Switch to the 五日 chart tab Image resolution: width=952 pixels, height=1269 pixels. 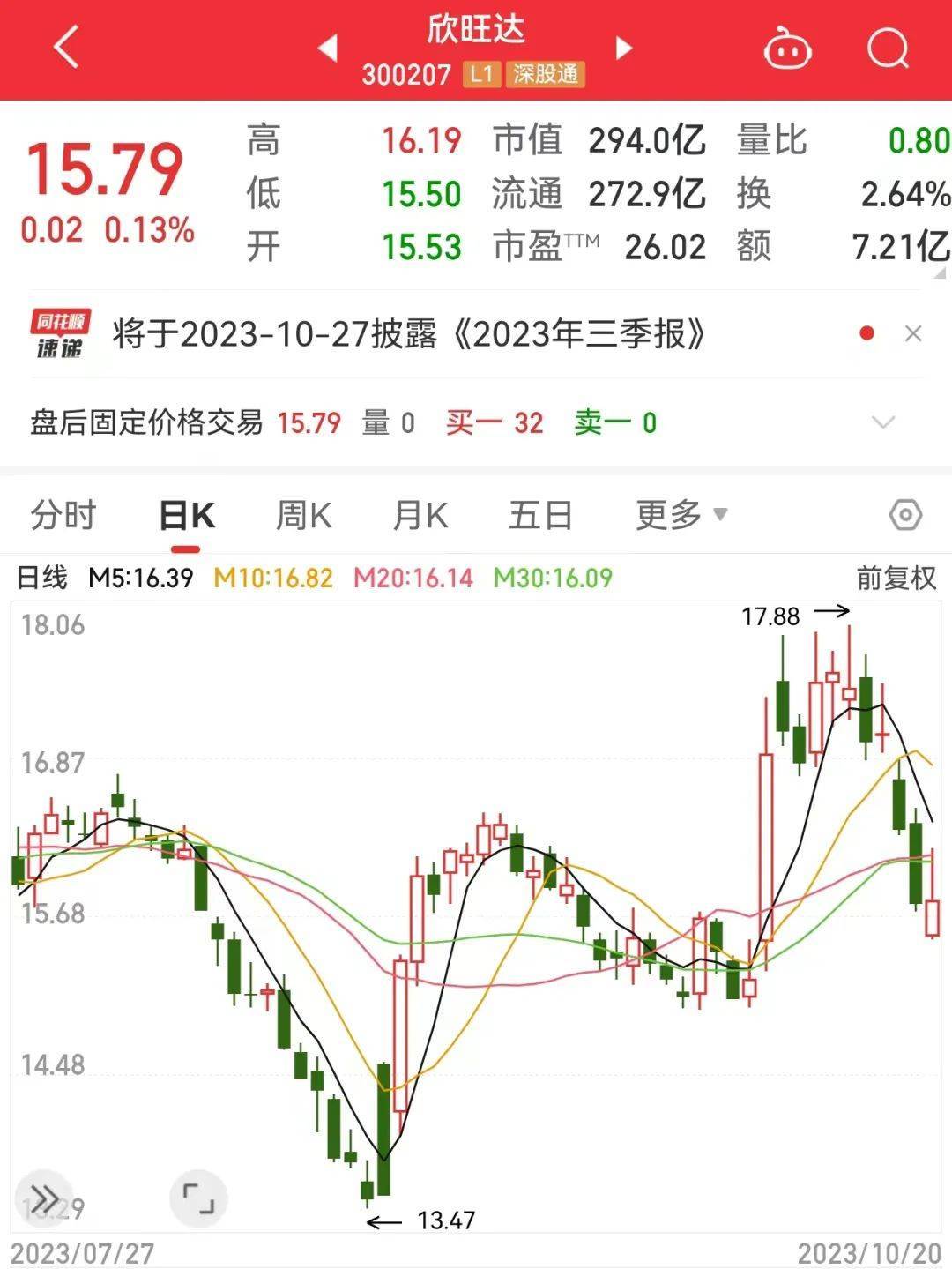click(x=540, y=515)
